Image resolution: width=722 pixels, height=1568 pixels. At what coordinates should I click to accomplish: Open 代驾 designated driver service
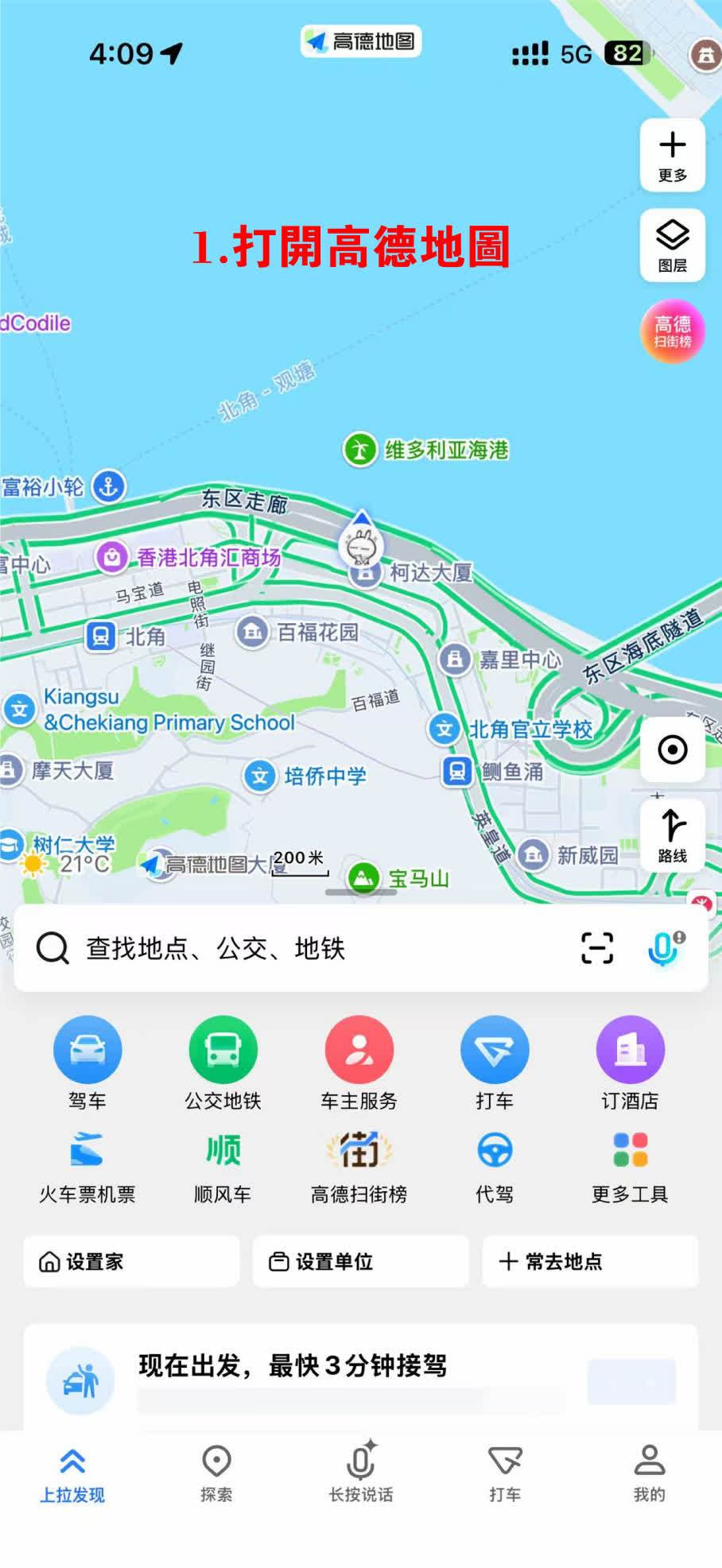(495, 1167)
